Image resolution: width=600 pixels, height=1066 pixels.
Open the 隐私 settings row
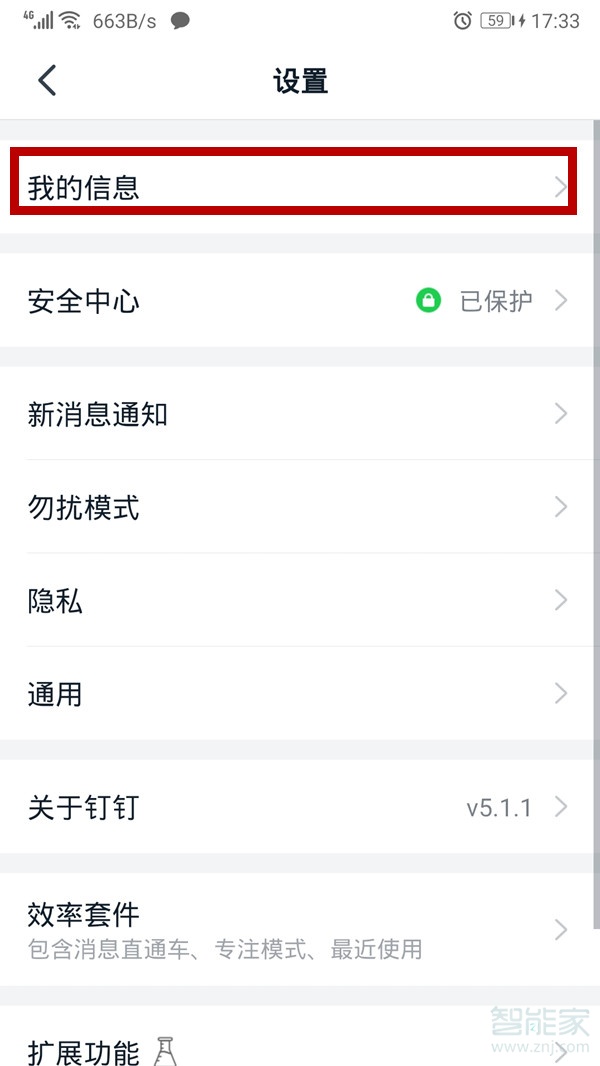(x=290, y=601)
